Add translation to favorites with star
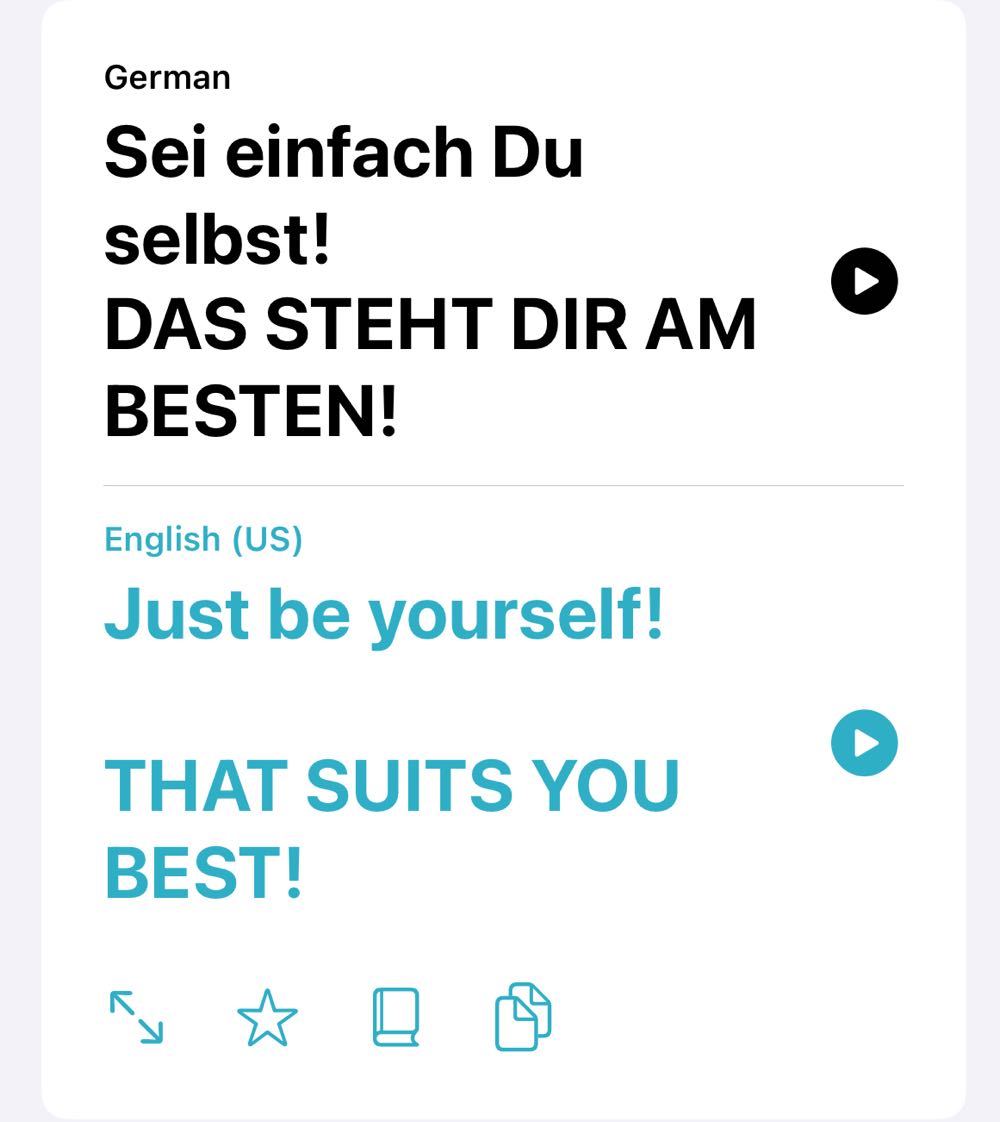This screenshot has width=1000, height=1122. pyautogui.click(x=267, y=1018)
